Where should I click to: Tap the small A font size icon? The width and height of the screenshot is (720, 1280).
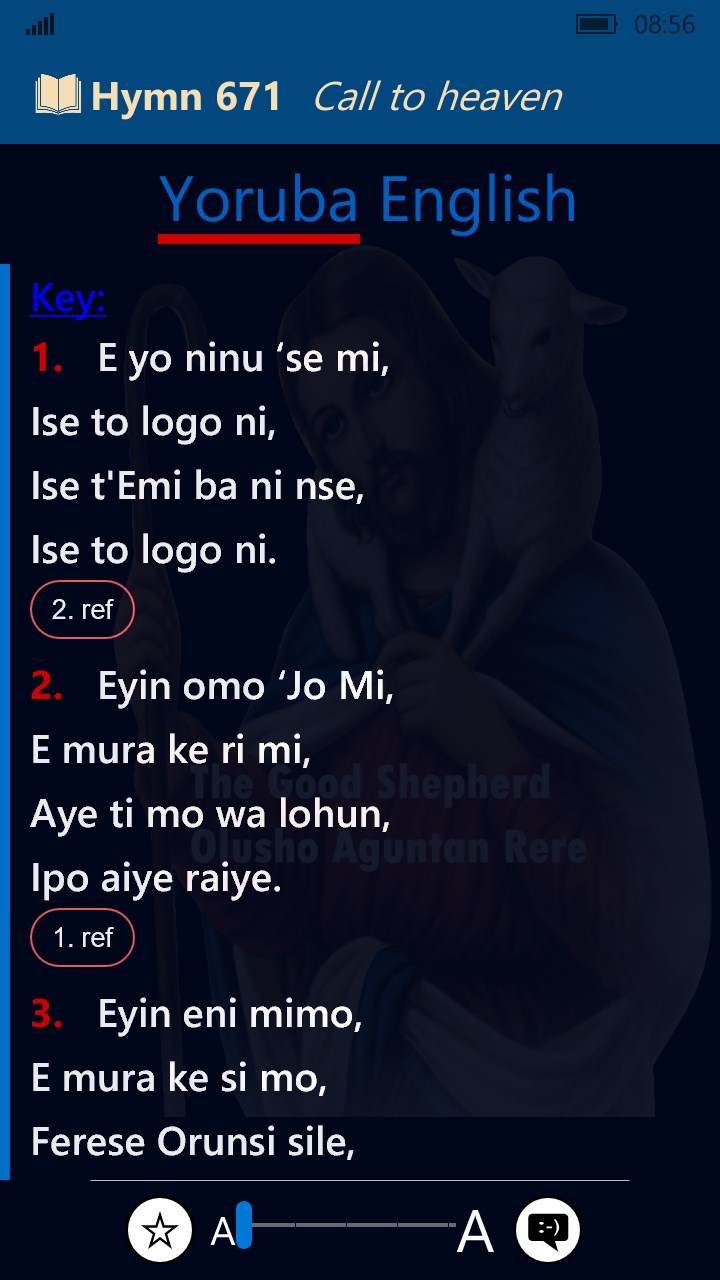coord(222,1230)
